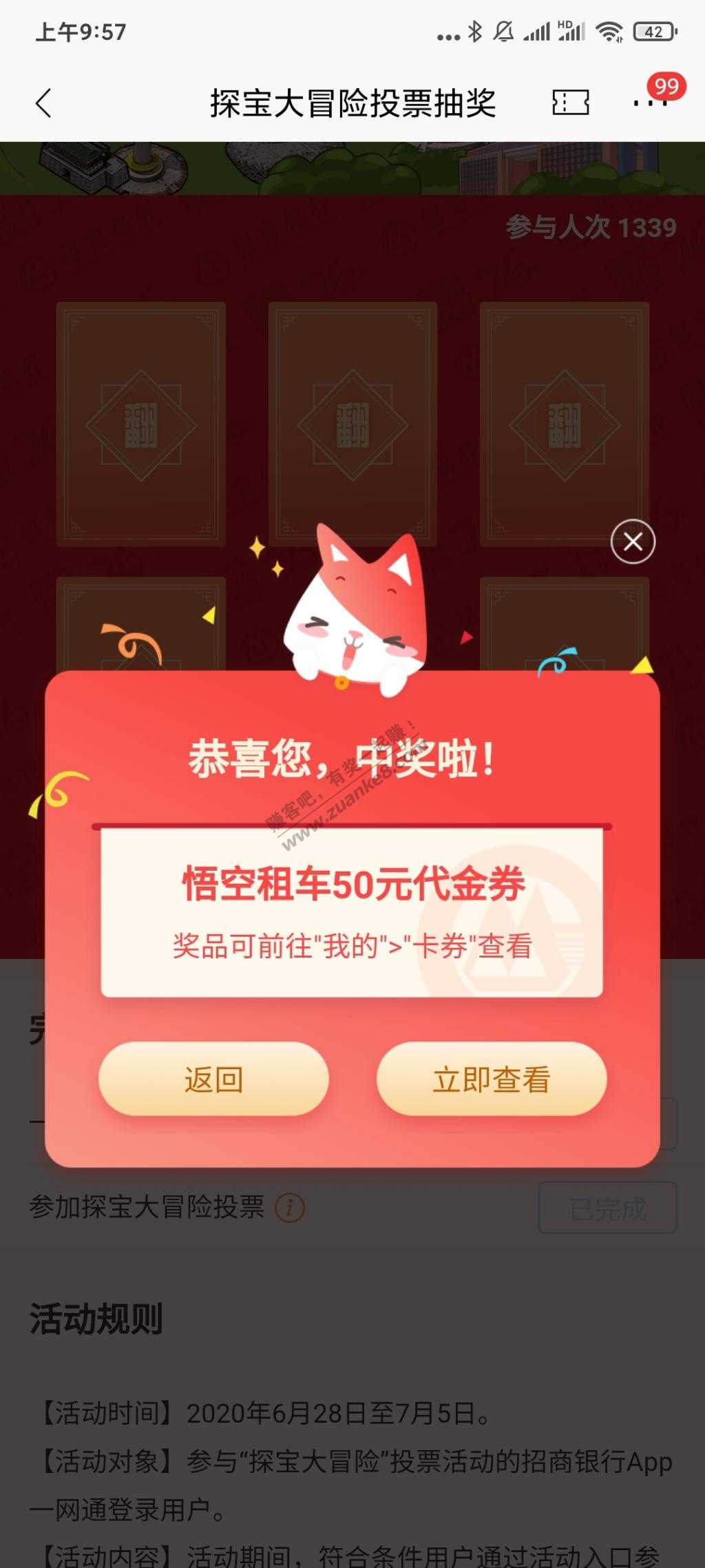
Task: Close the prize popup dialog
Action: (633, 541)
